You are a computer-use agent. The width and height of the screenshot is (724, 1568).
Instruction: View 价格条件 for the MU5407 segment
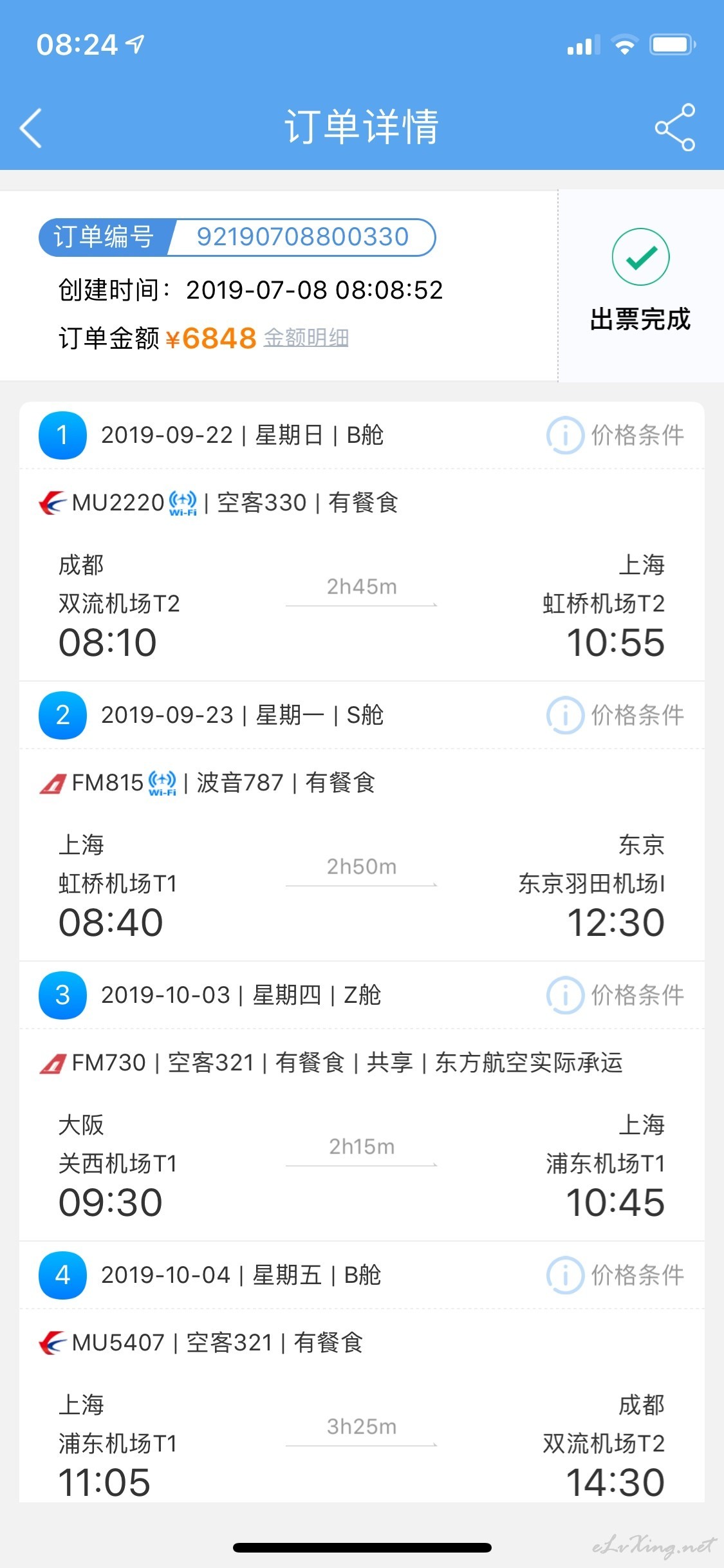coord(615,1275)
